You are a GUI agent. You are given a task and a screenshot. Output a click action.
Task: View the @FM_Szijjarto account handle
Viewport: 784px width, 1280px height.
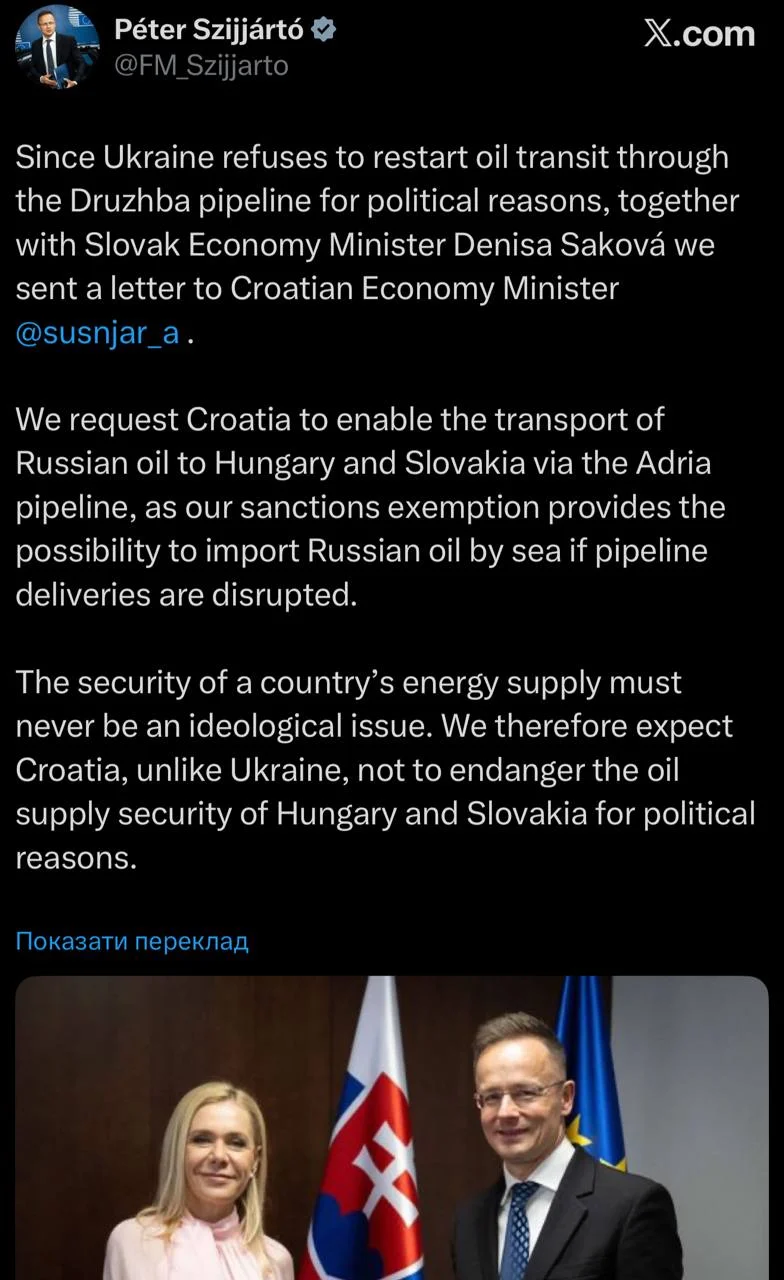202,66
